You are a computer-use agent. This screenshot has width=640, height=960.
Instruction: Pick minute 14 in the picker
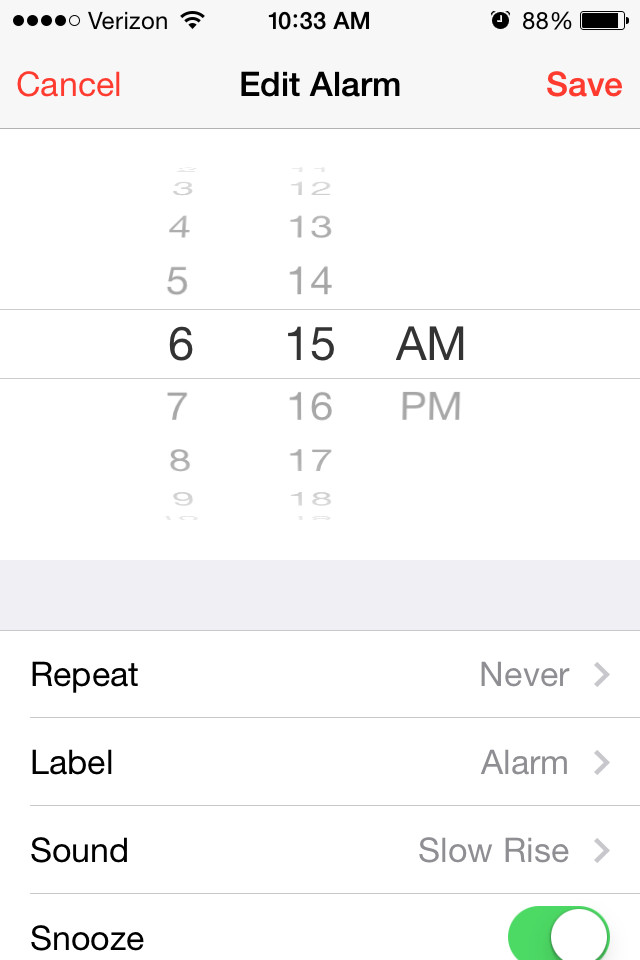pyautogui.click(x=310, y=281)
